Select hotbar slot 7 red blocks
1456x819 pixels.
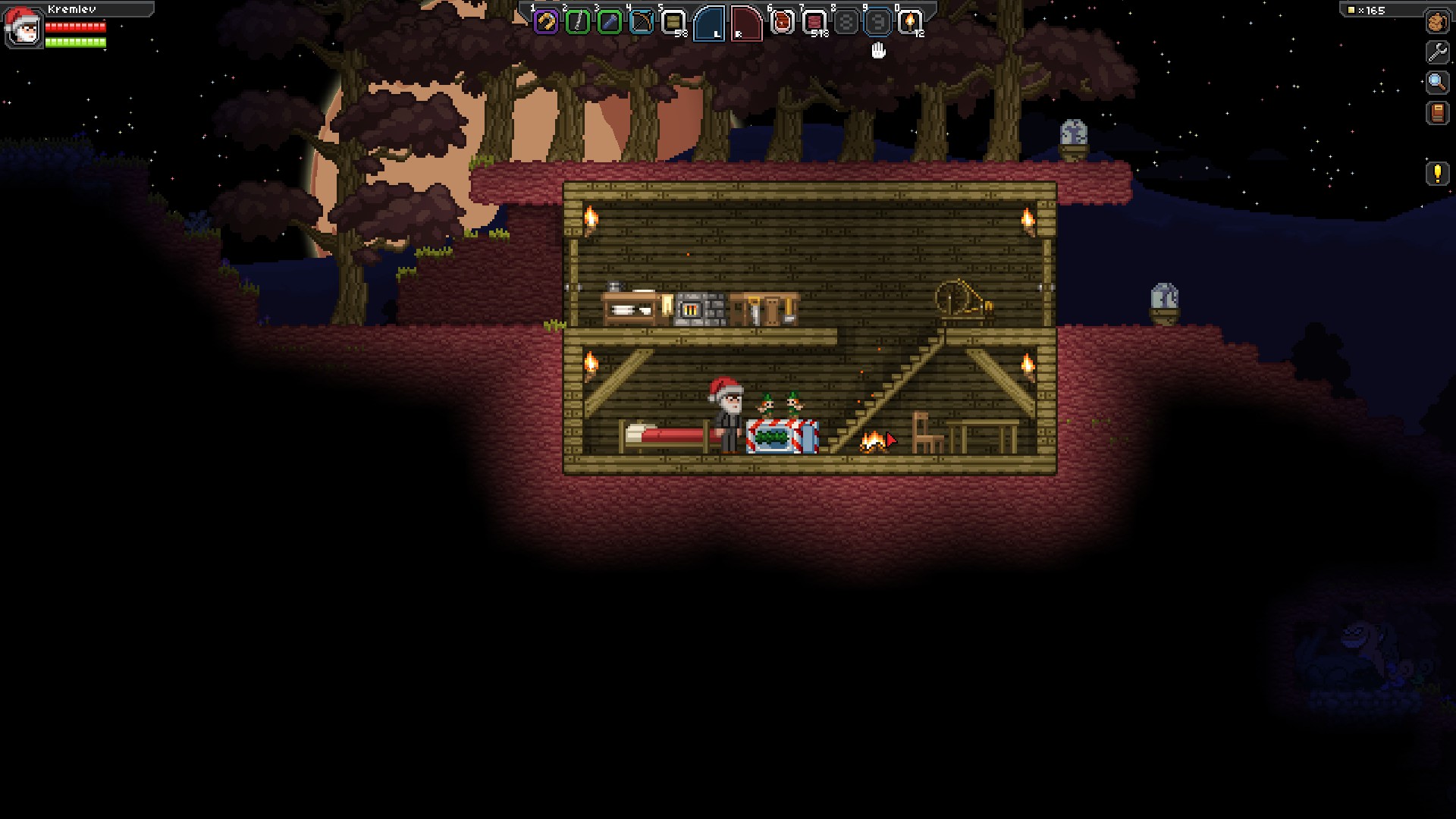814,23
